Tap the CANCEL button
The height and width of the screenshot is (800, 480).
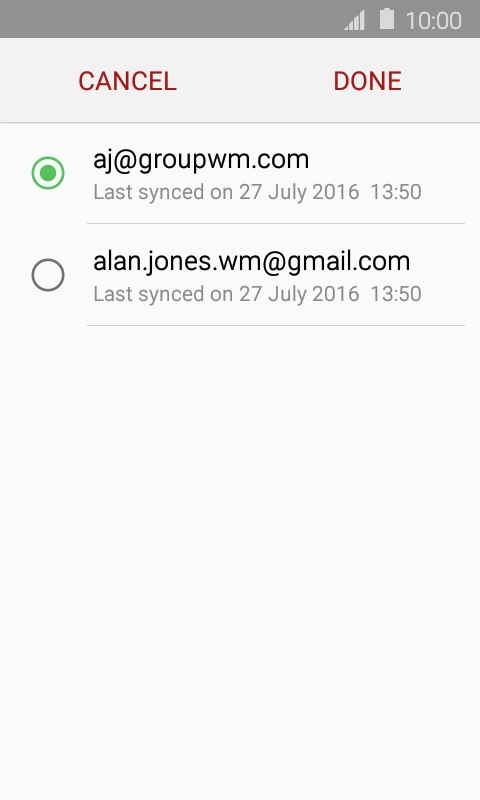[x=128, y=81]
